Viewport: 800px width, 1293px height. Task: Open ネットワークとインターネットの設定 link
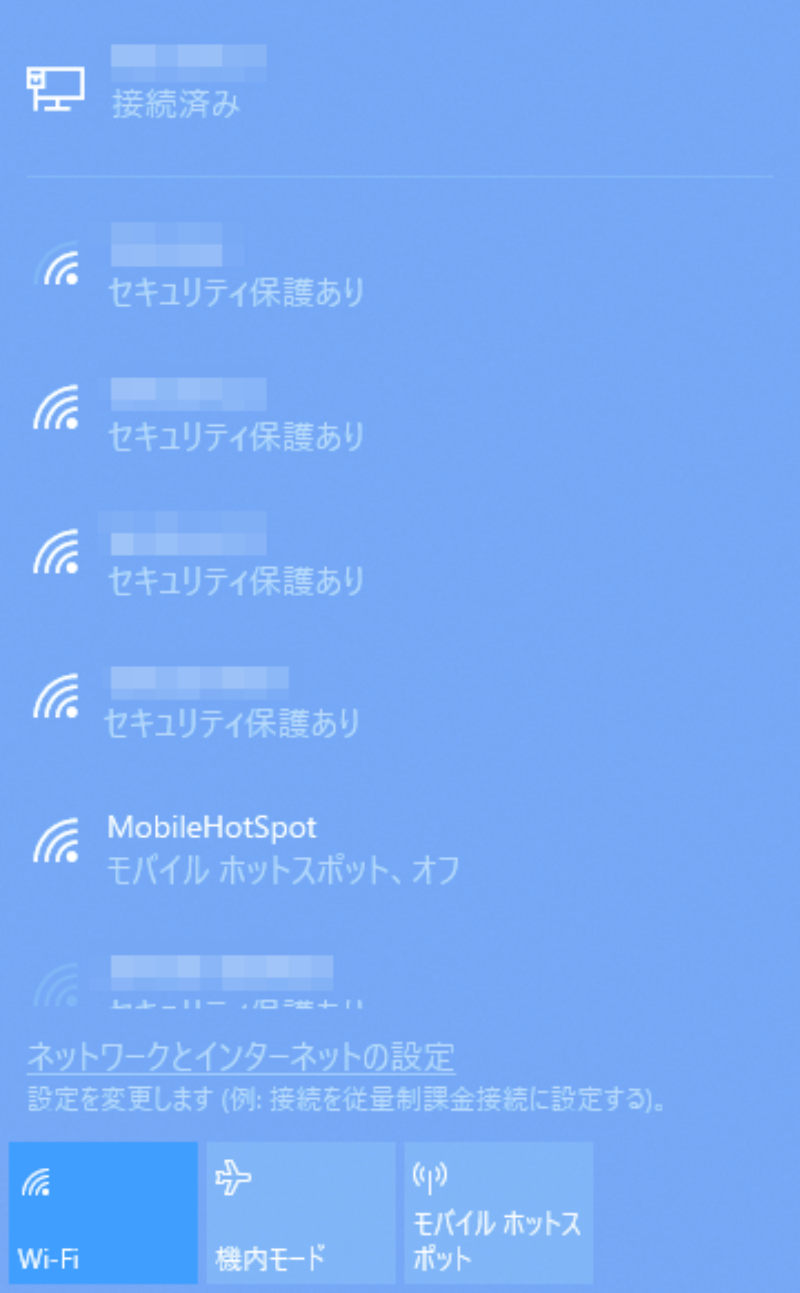point(240,1056)
